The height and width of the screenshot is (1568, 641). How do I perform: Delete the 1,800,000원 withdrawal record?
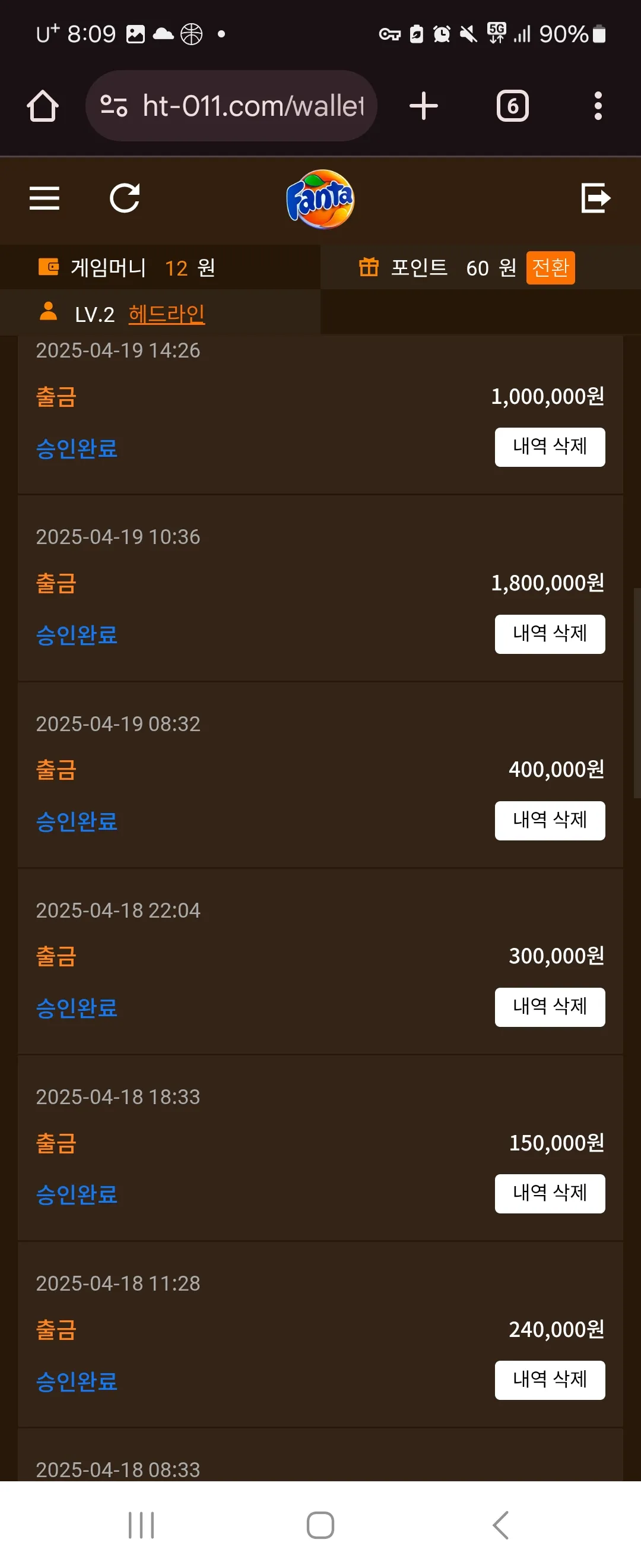click(550, 634)
